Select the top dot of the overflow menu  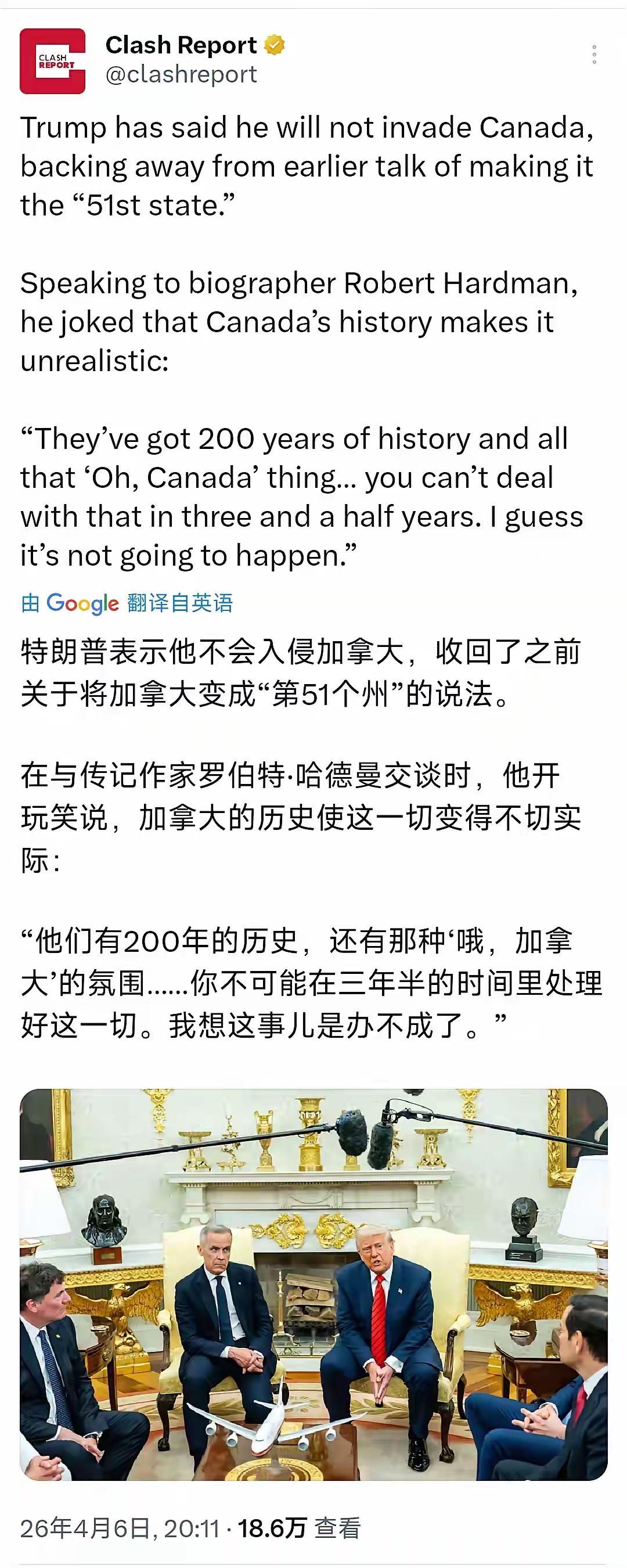[593, 48]
